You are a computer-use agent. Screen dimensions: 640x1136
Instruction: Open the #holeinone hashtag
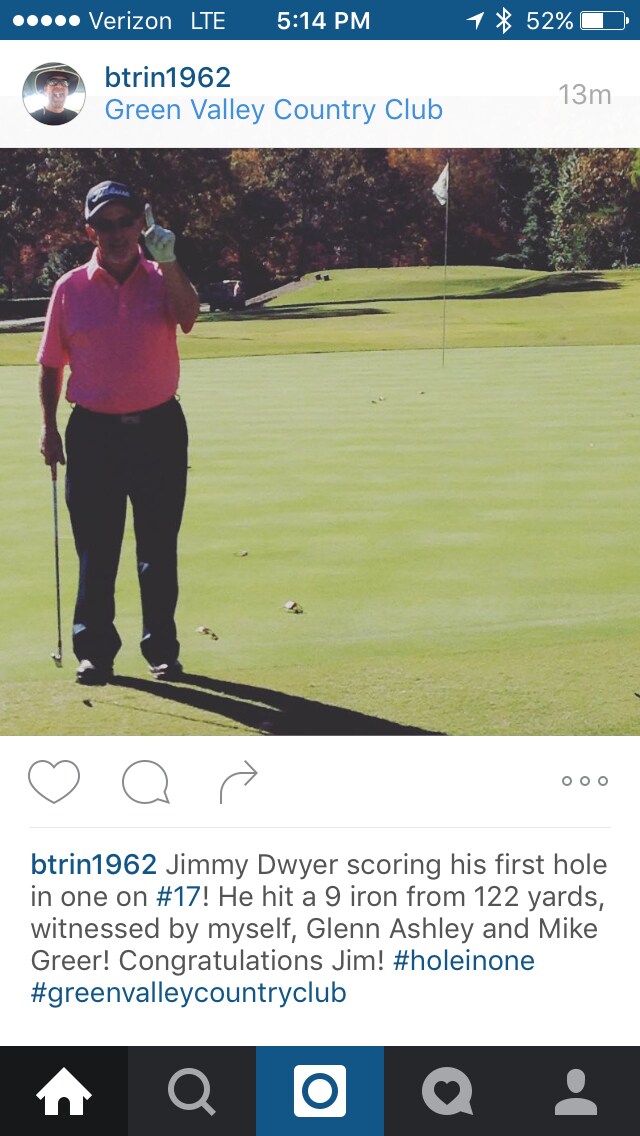(x=464, y=961)
